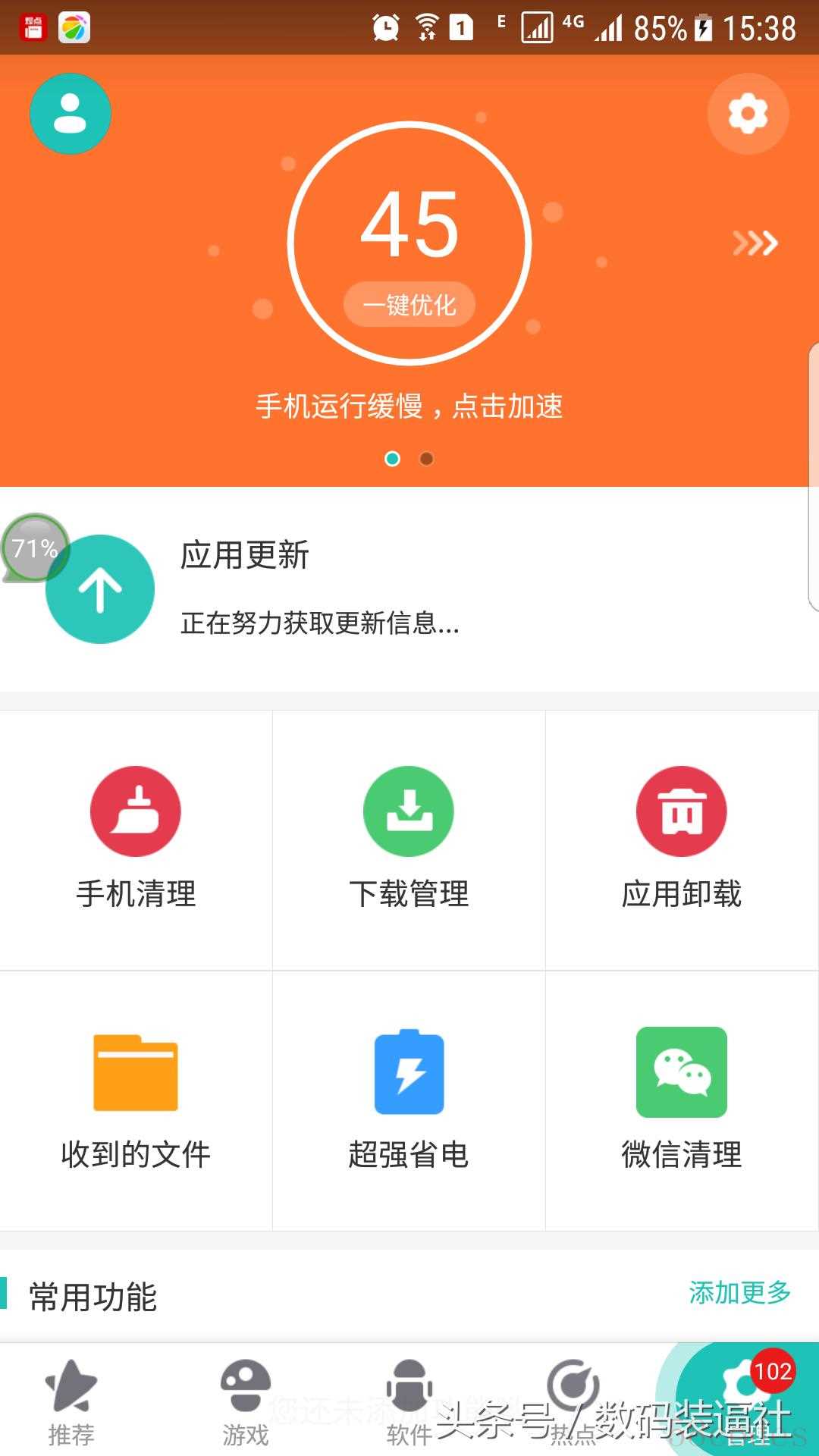Switch to the 游戏 tab
Viewport: 819px width, 1456px height.
click(246, 1401)
